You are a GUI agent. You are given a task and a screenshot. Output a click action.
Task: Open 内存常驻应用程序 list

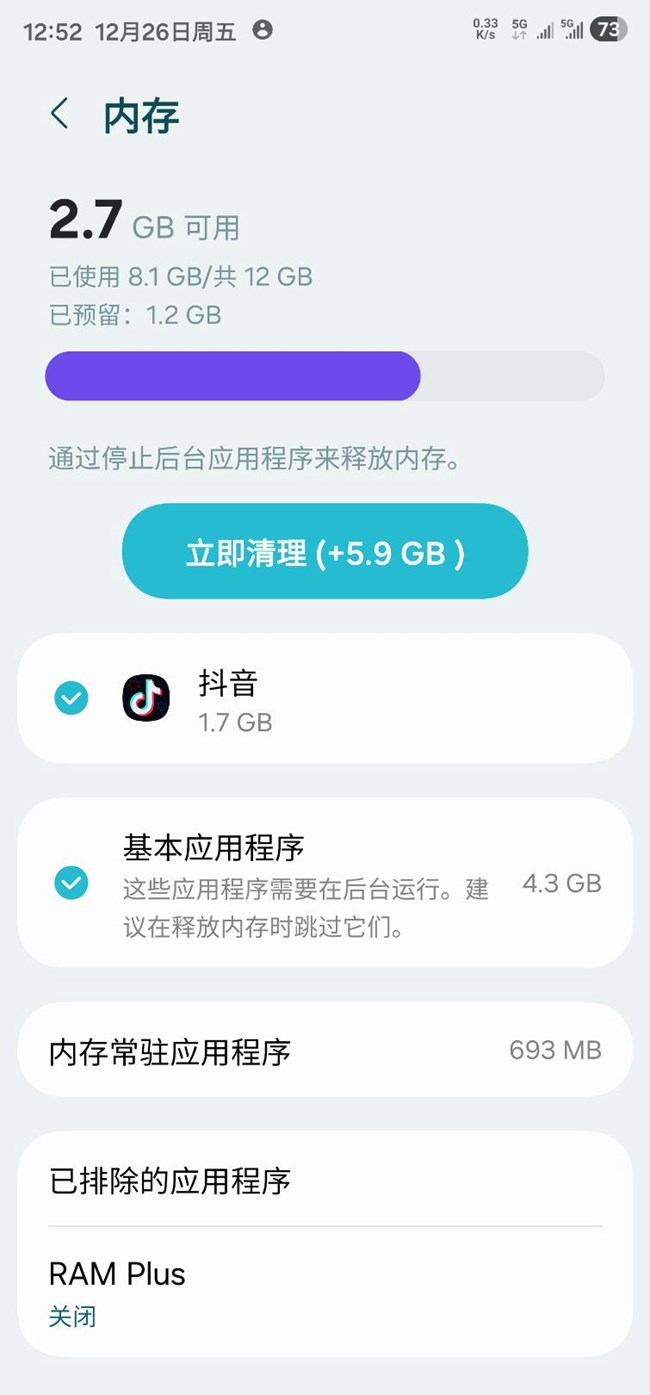pyautogui.click(x=325, y=1051)
